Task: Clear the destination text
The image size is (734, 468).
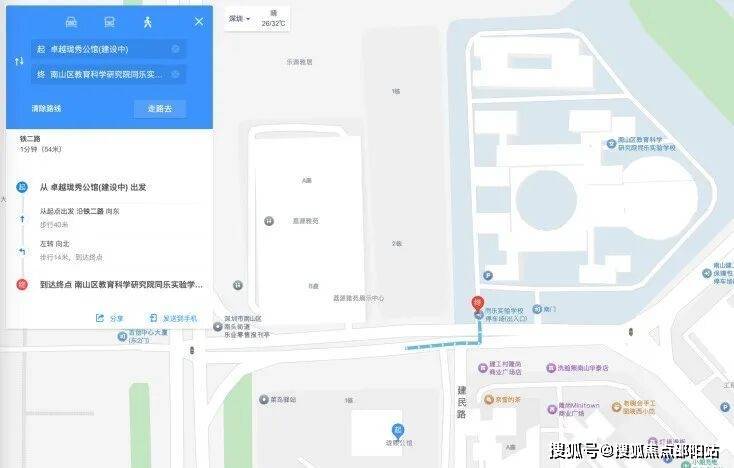Action: pyautogui.click(x=176, y=74)
